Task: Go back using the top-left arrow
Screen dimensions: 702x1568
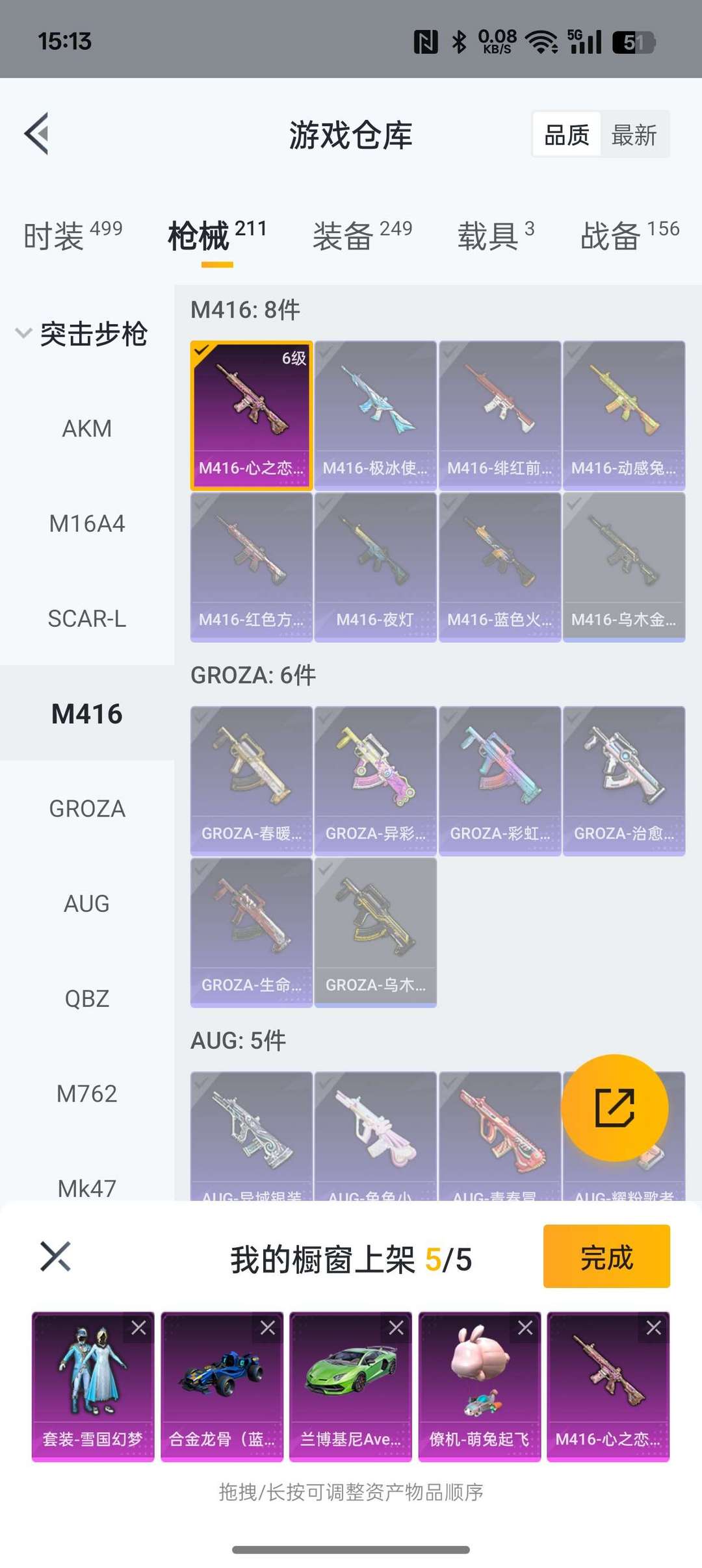Action: point(37,134)
